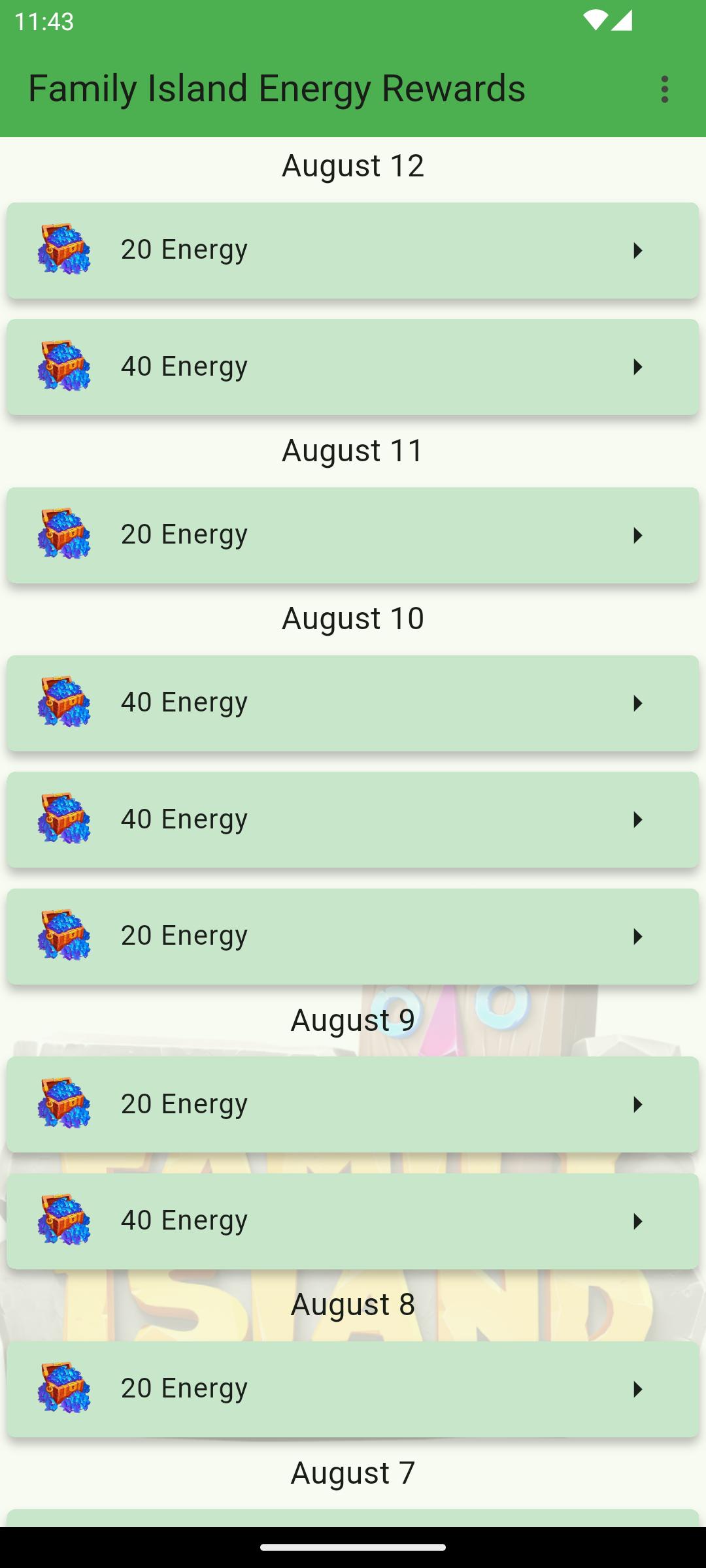
Task: Open the 20 Energy reward for August 12
Action: (x=353, y=250)
